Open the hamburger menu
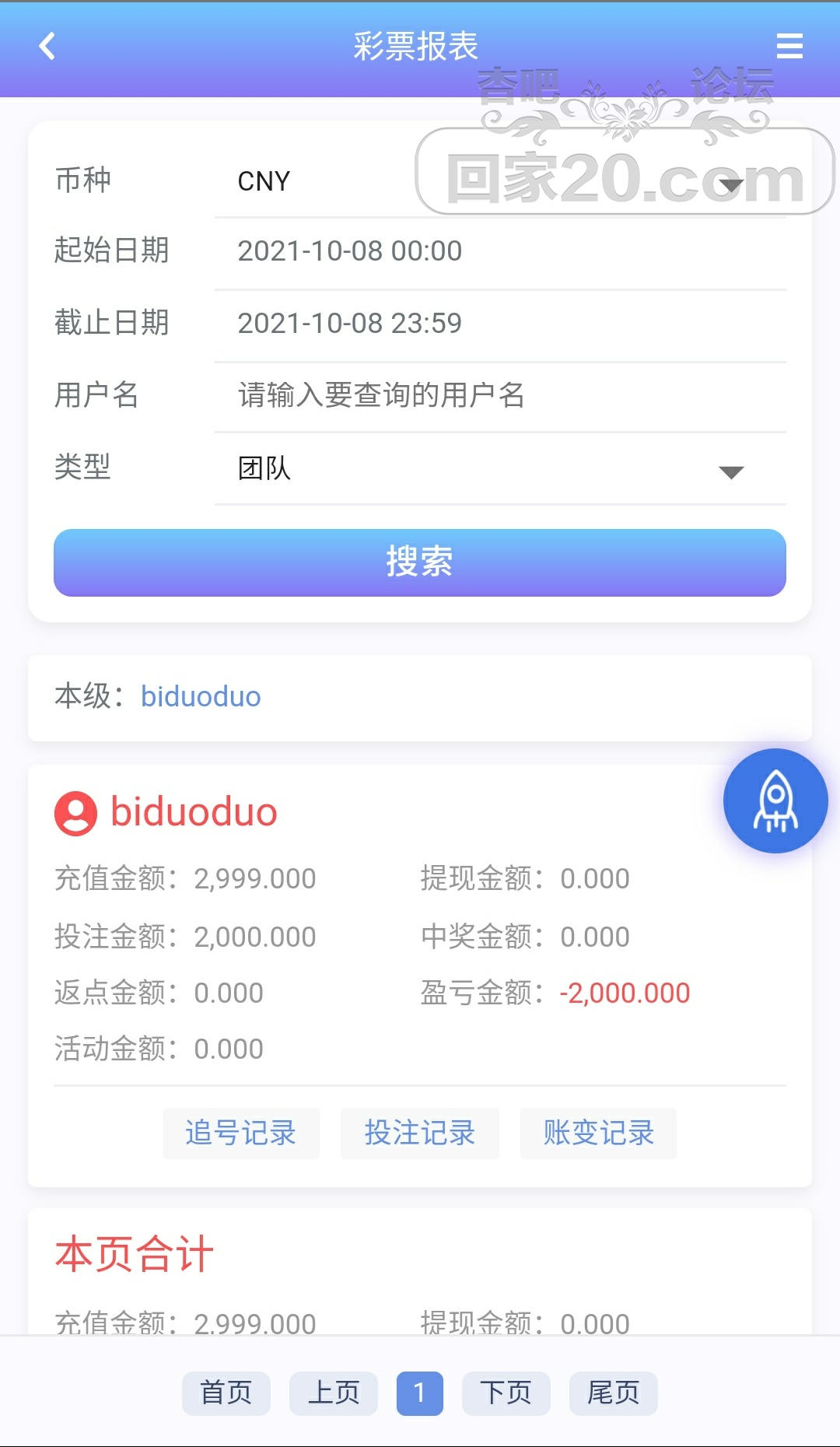 click(x=789, y=47)
